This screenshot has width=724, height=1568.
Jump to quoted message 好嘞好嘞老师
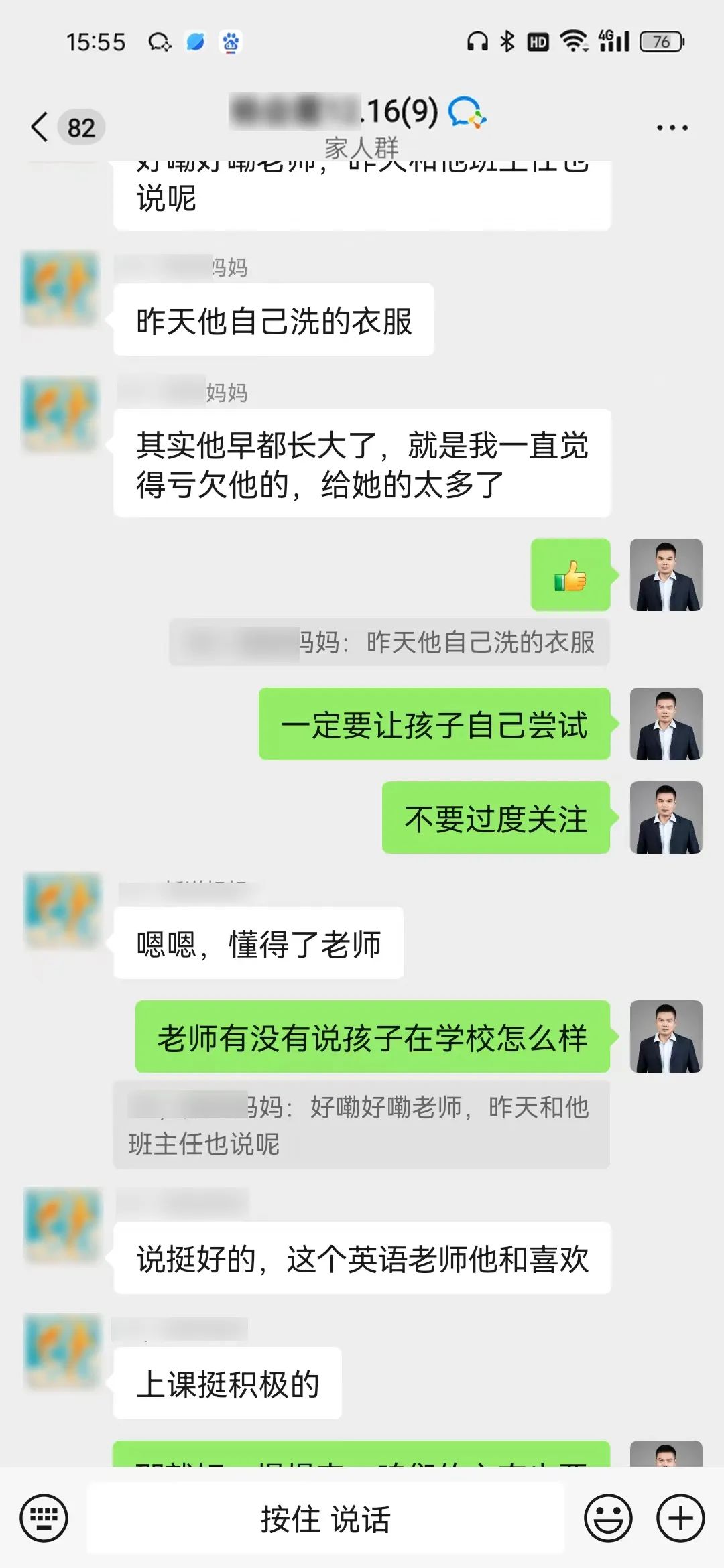[x=361, y=1125]
